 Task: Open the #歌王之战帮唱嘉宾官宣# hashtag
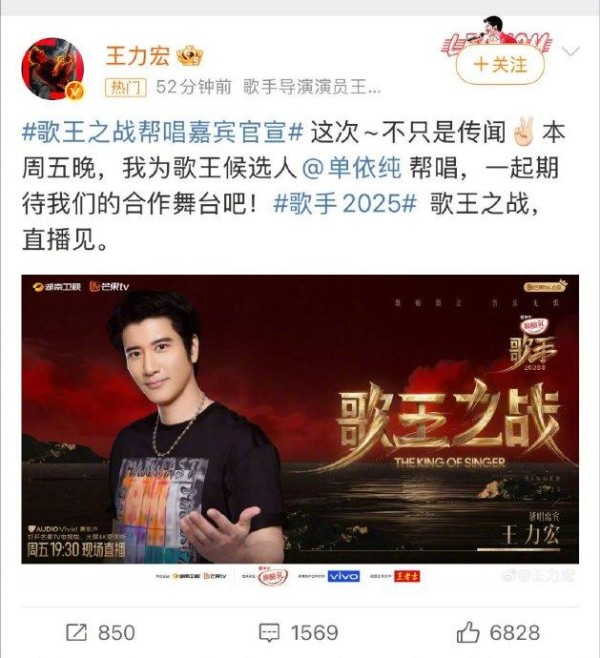[x=162, y=131]
